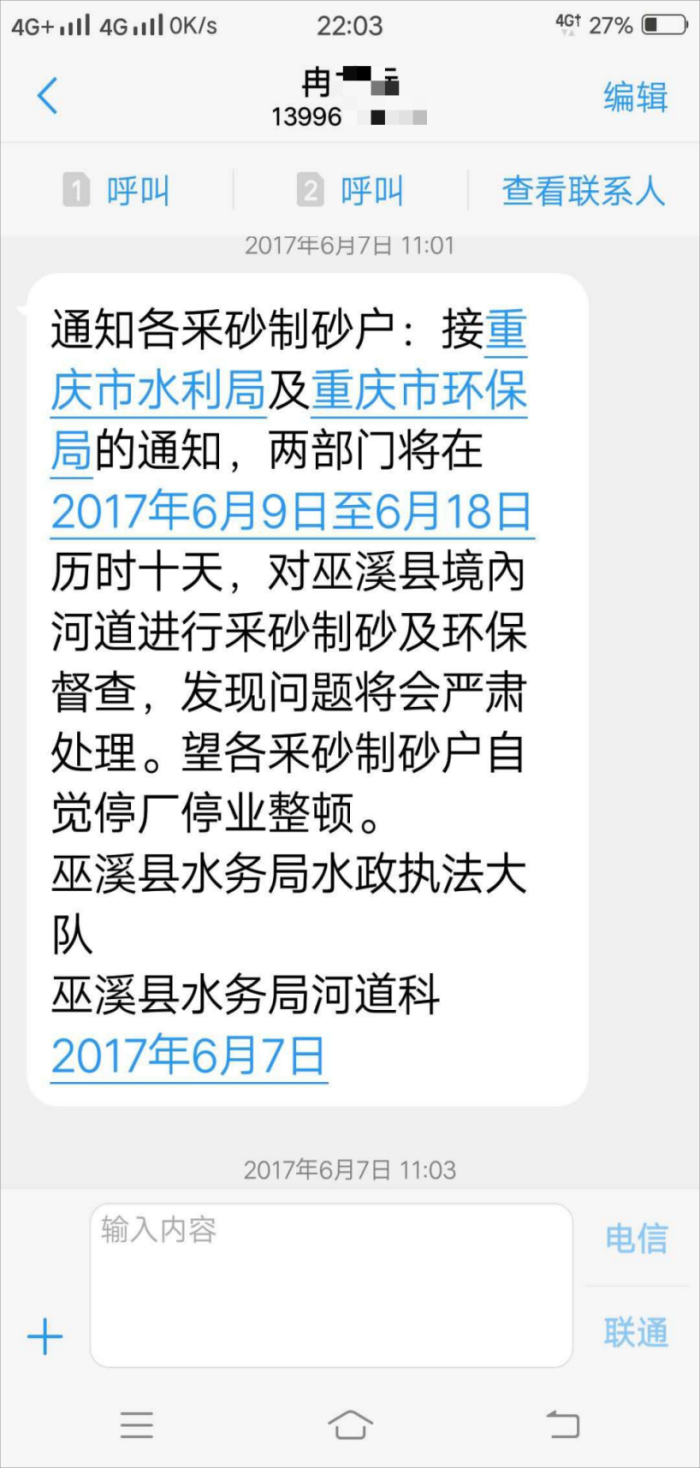Go to the home screen
This screenshot has width=700, height=1468.
point(350,1424)
